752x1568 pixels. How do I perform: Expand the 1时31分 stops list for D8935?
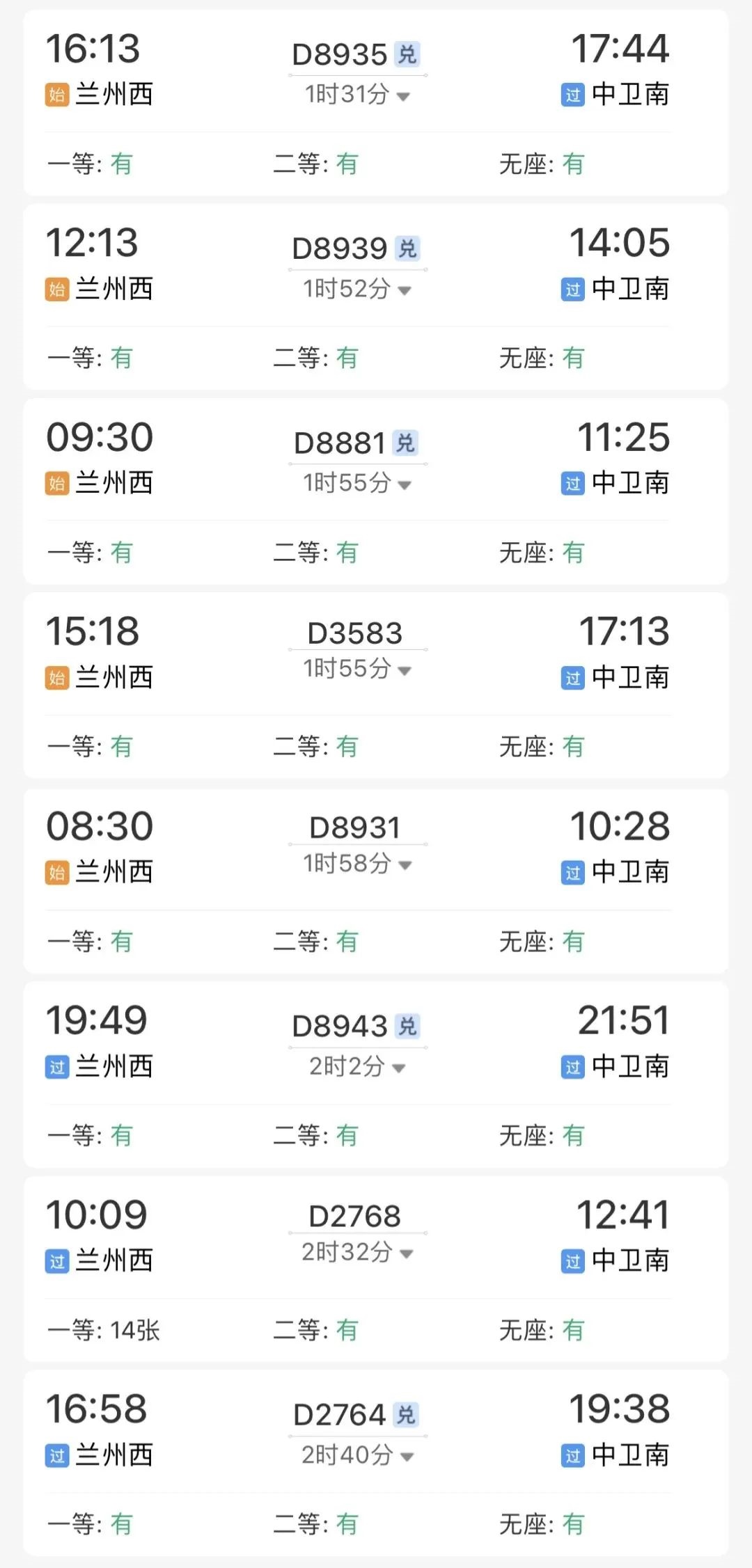tap(402, 96)
